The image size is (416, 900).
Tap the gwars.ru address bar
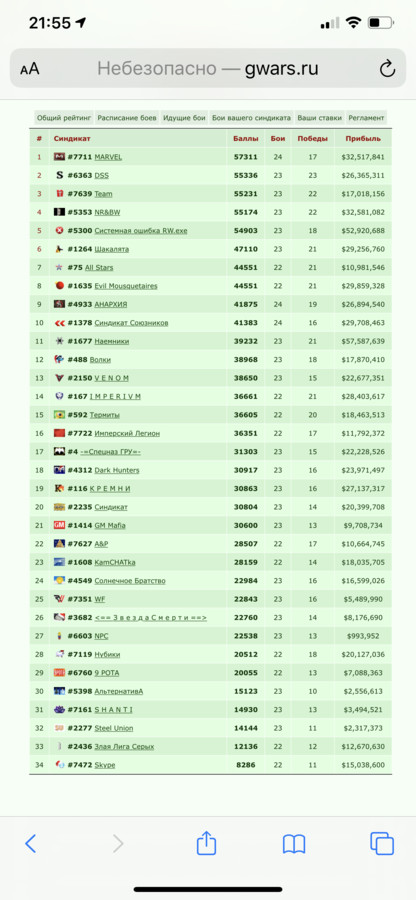pyautogui.click(x=208, y=69)
